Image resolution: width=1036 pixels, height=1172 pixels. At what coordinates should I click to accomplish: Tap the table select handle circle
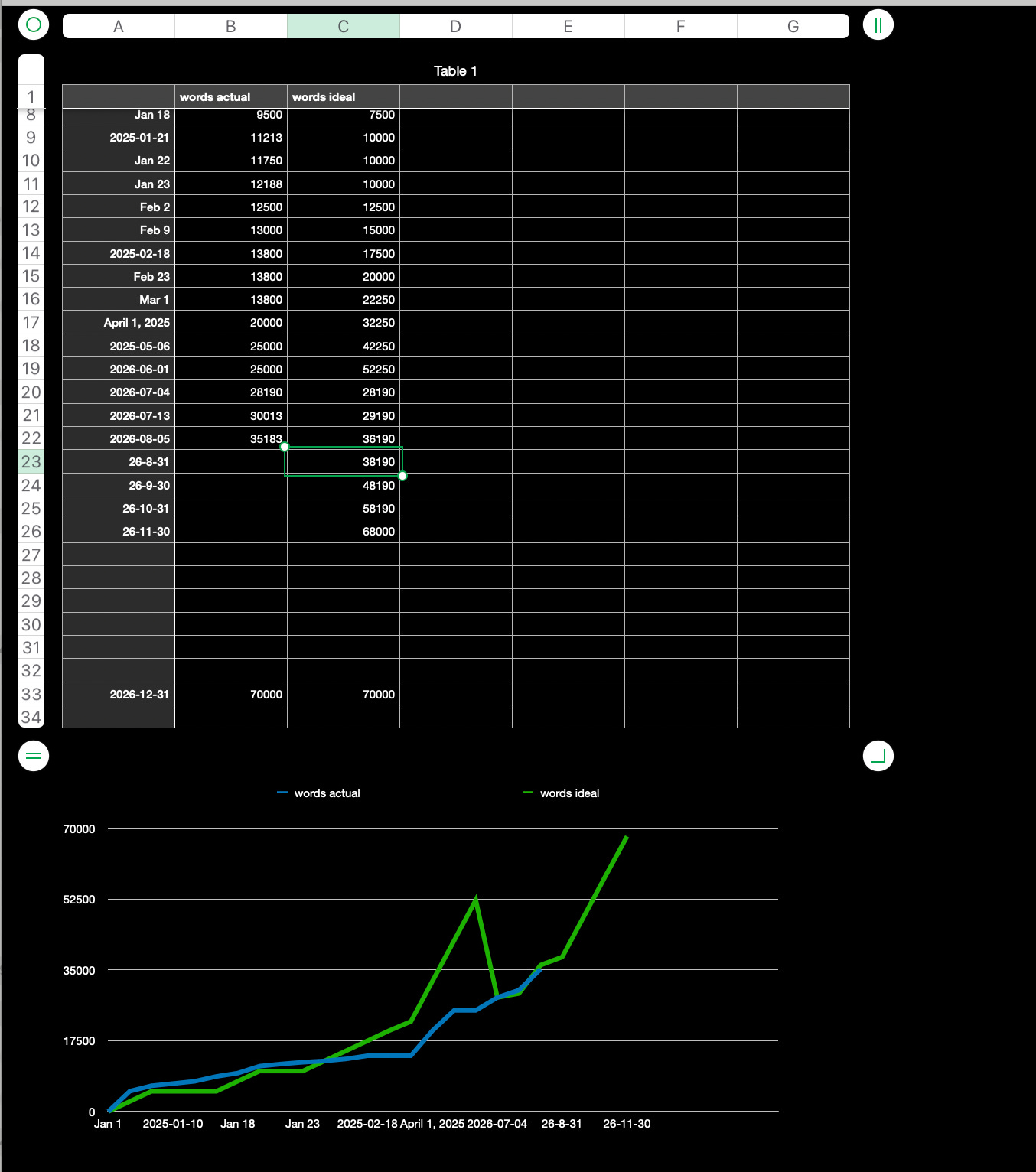click(x=34, y=25)
